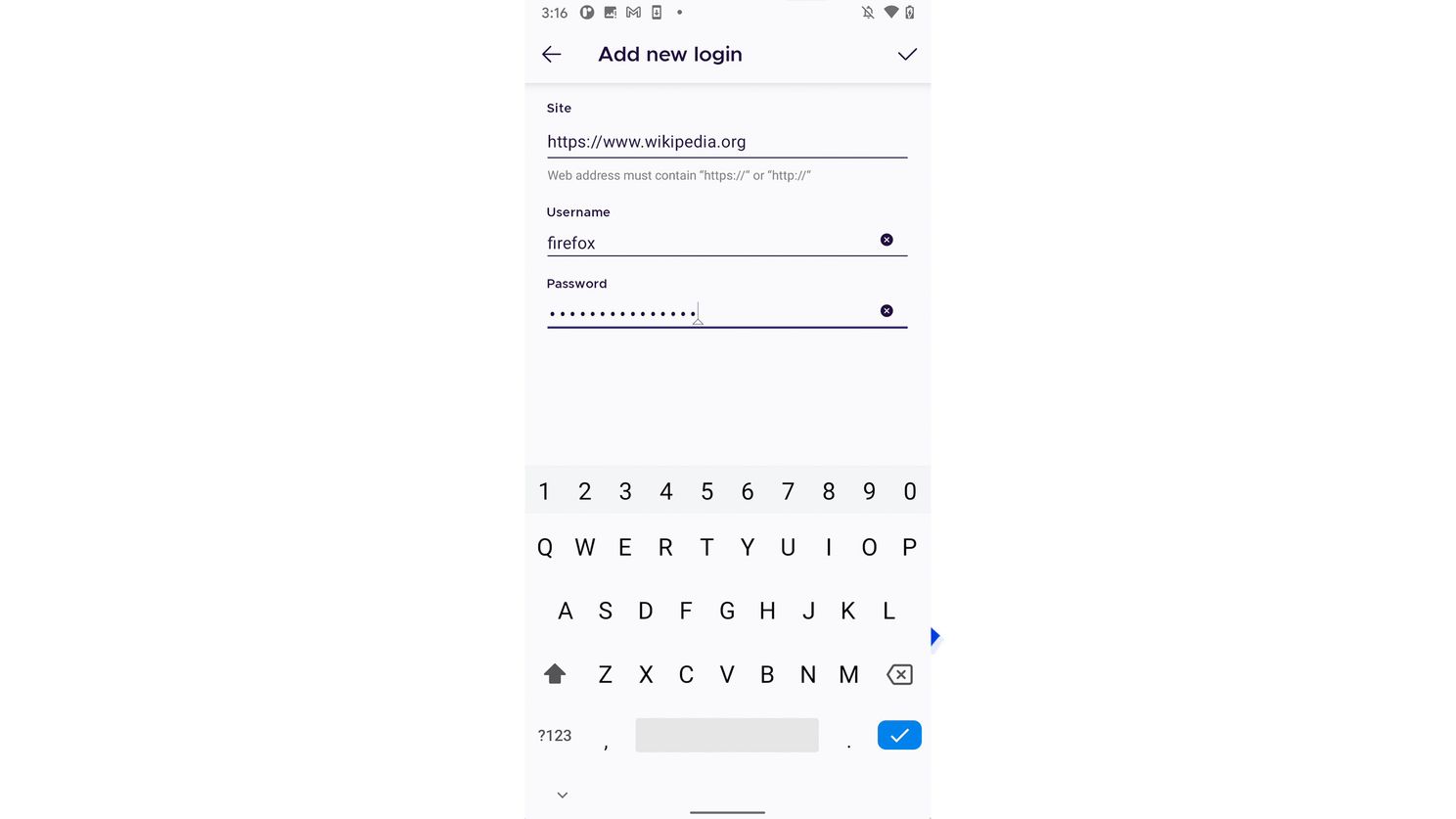The image size is (1456, 819).
Task: Hide keyboard with the down chevron
Action: 563,795
